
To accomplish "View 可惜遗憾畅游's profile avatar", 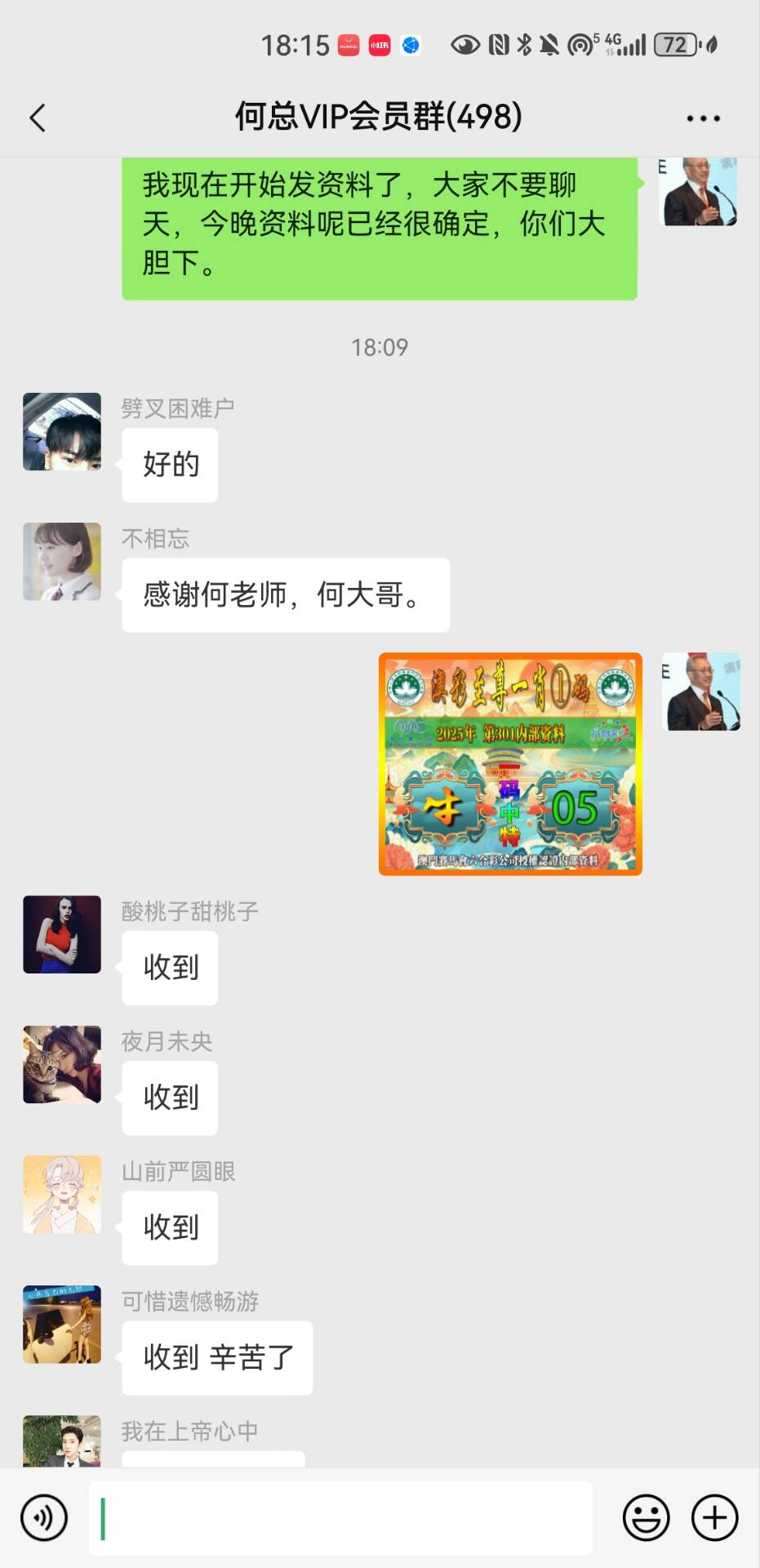I will (x=62, y=1324).
